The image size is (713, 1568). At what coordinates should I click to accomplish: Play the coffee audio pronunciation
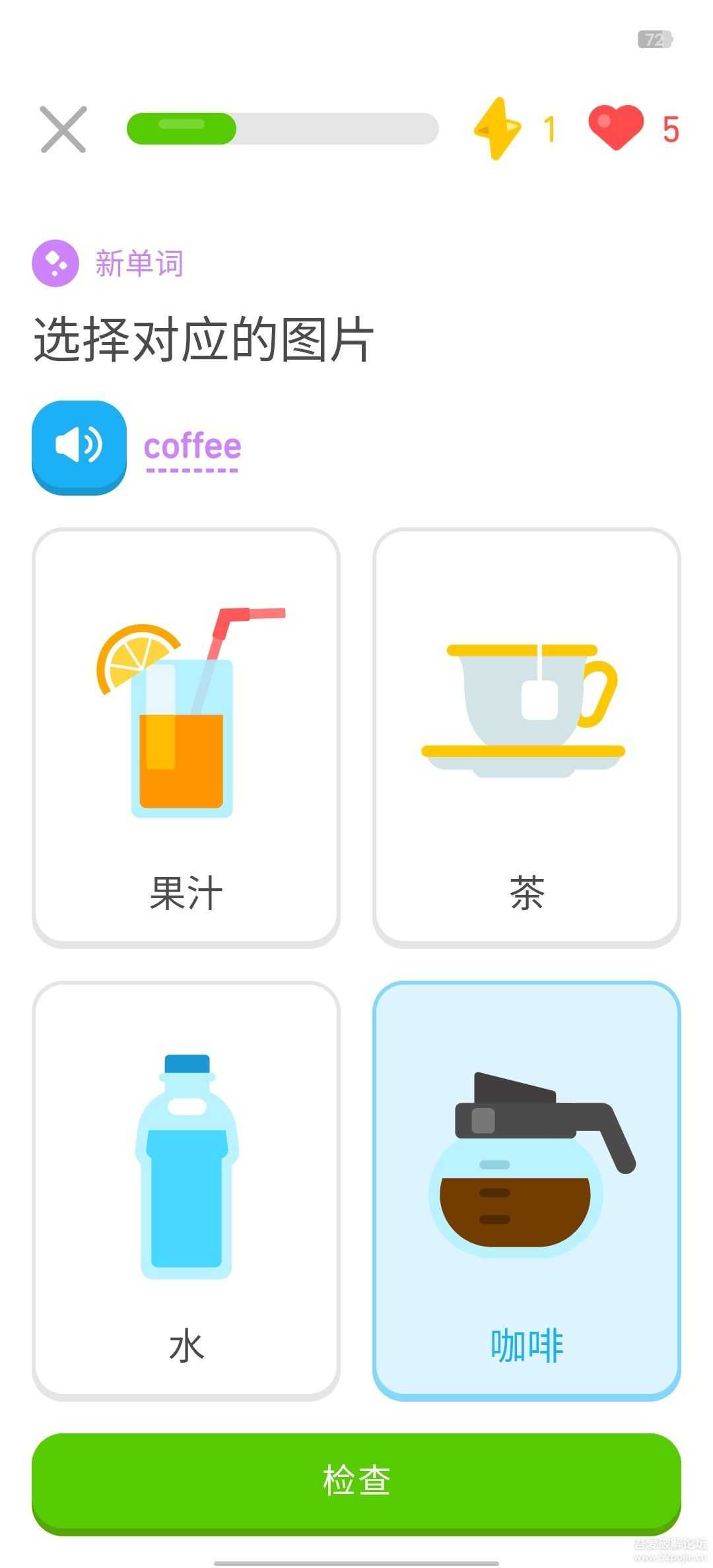(x=79, y=446)
